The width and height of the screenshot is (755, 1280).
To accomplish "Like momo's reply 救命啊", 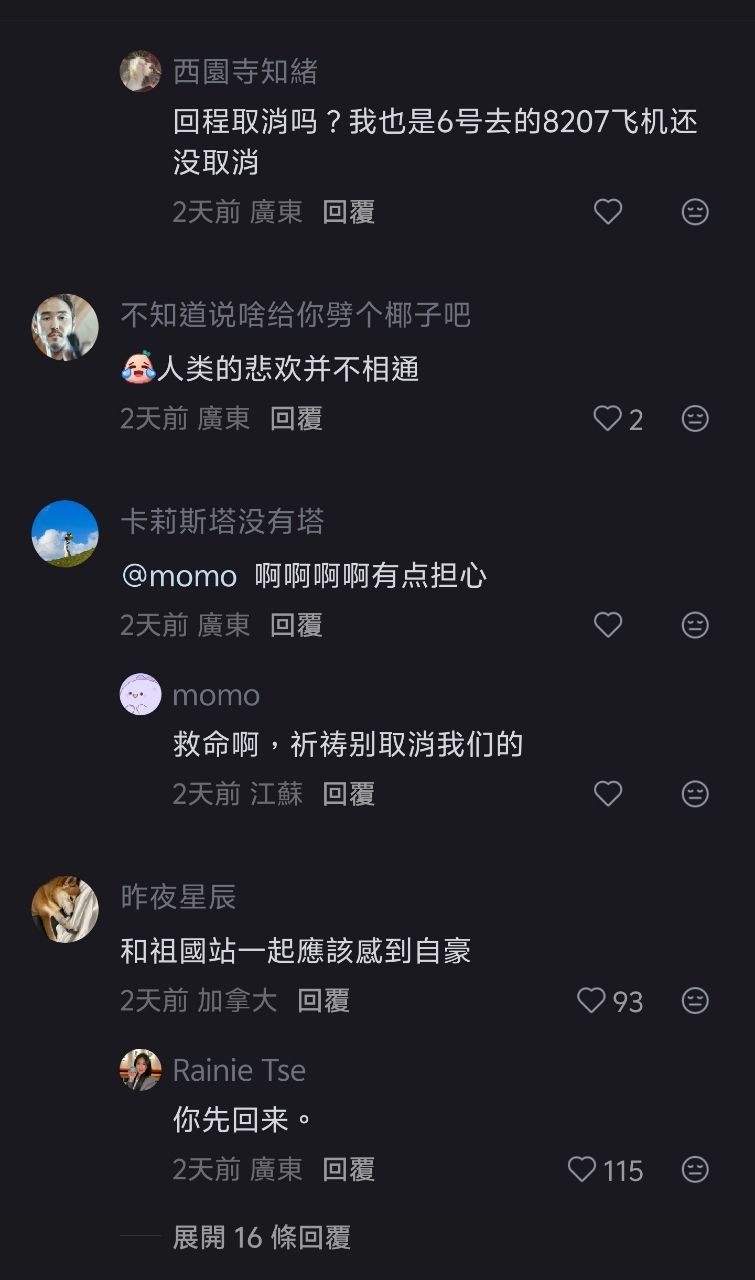I will [608, 794].
